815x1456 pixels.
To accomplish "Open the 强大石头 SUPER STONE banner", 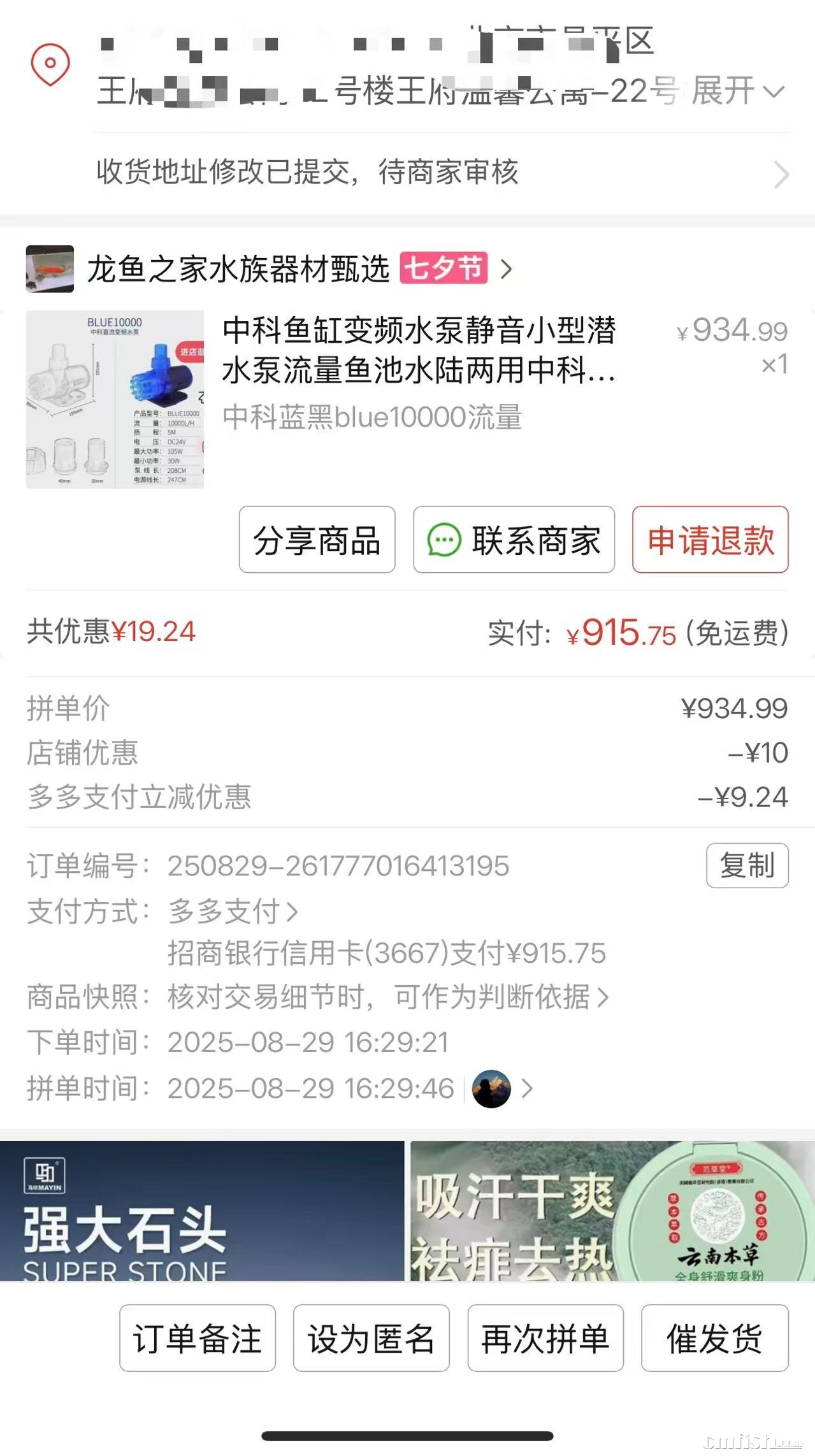I will [202, 1211].
